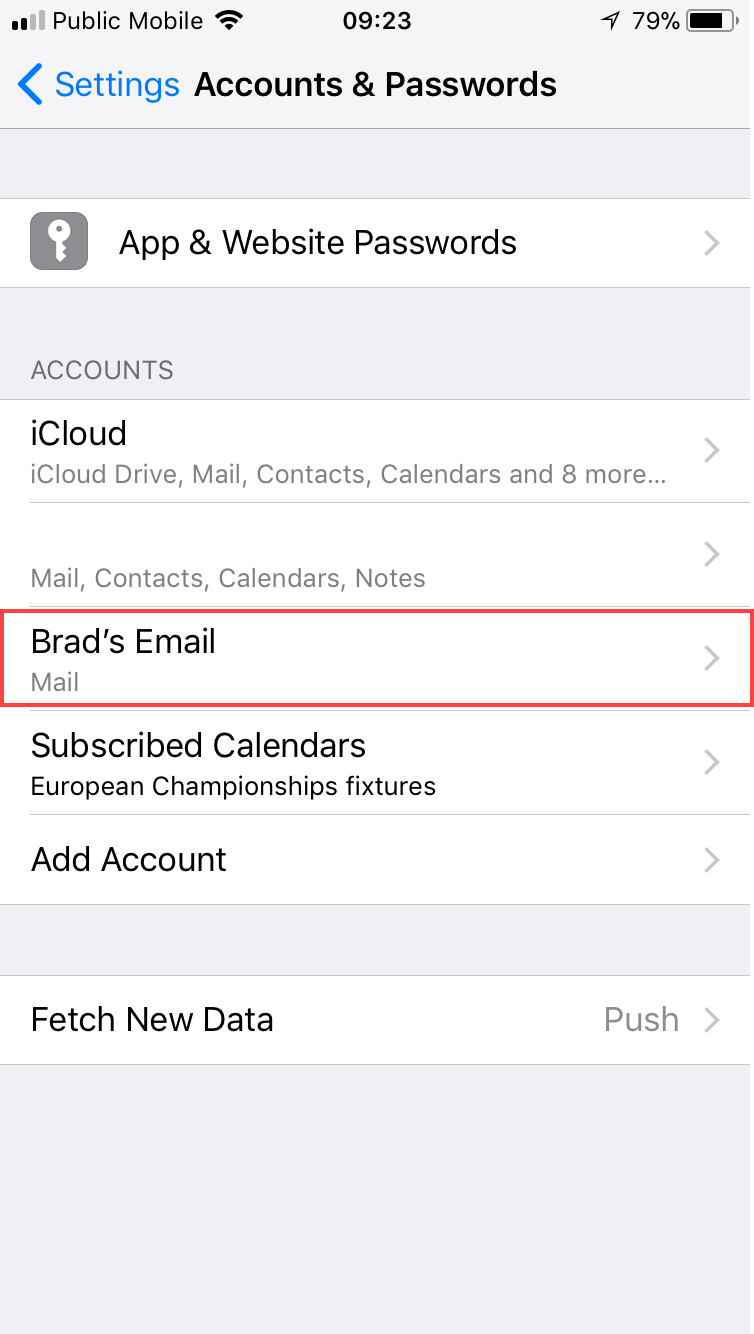Screen dimensions: 754x1334
Task: Open App & Website Passwords
Action: coord(377,243)
